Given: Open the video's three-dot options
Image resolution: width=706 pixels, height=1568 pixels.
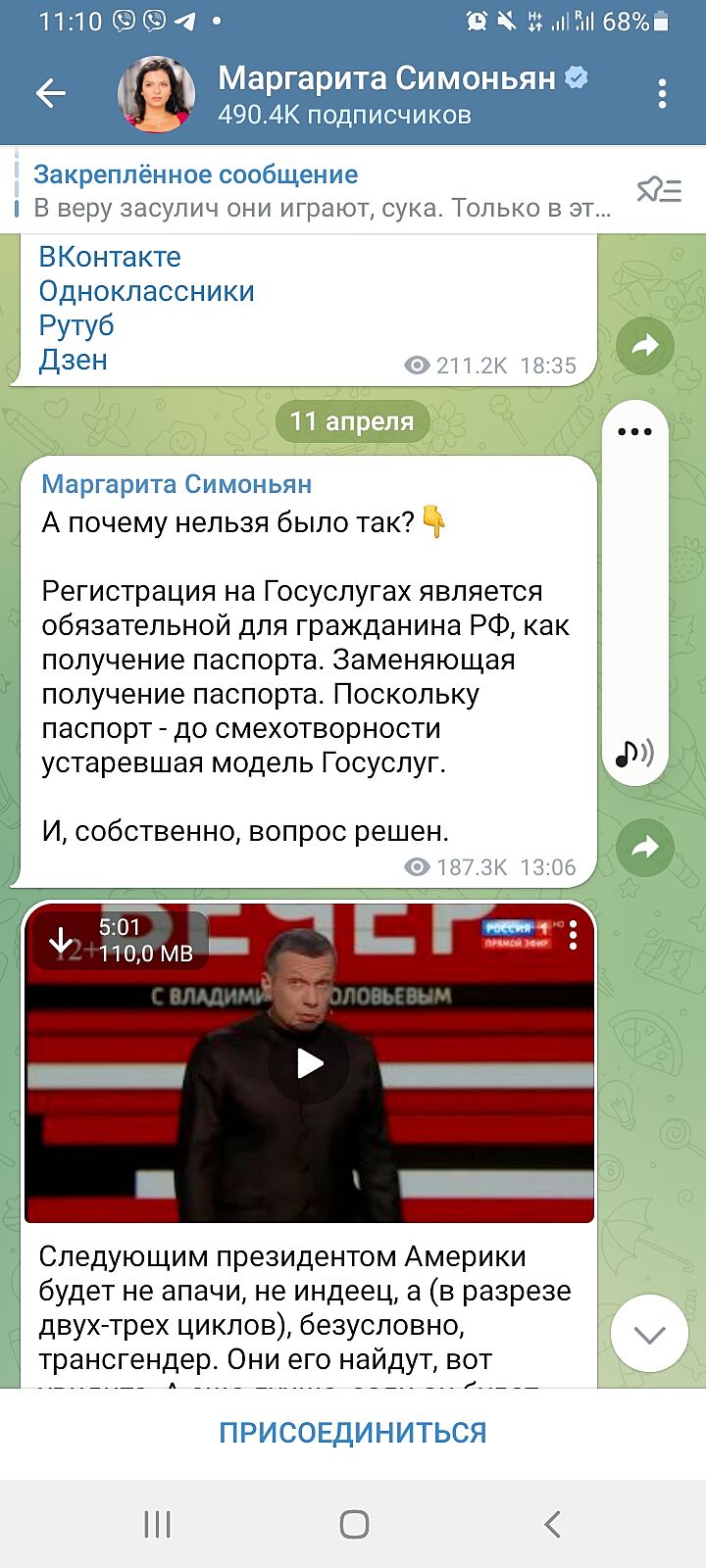Looking at the screenshot, I should (574, 935).
